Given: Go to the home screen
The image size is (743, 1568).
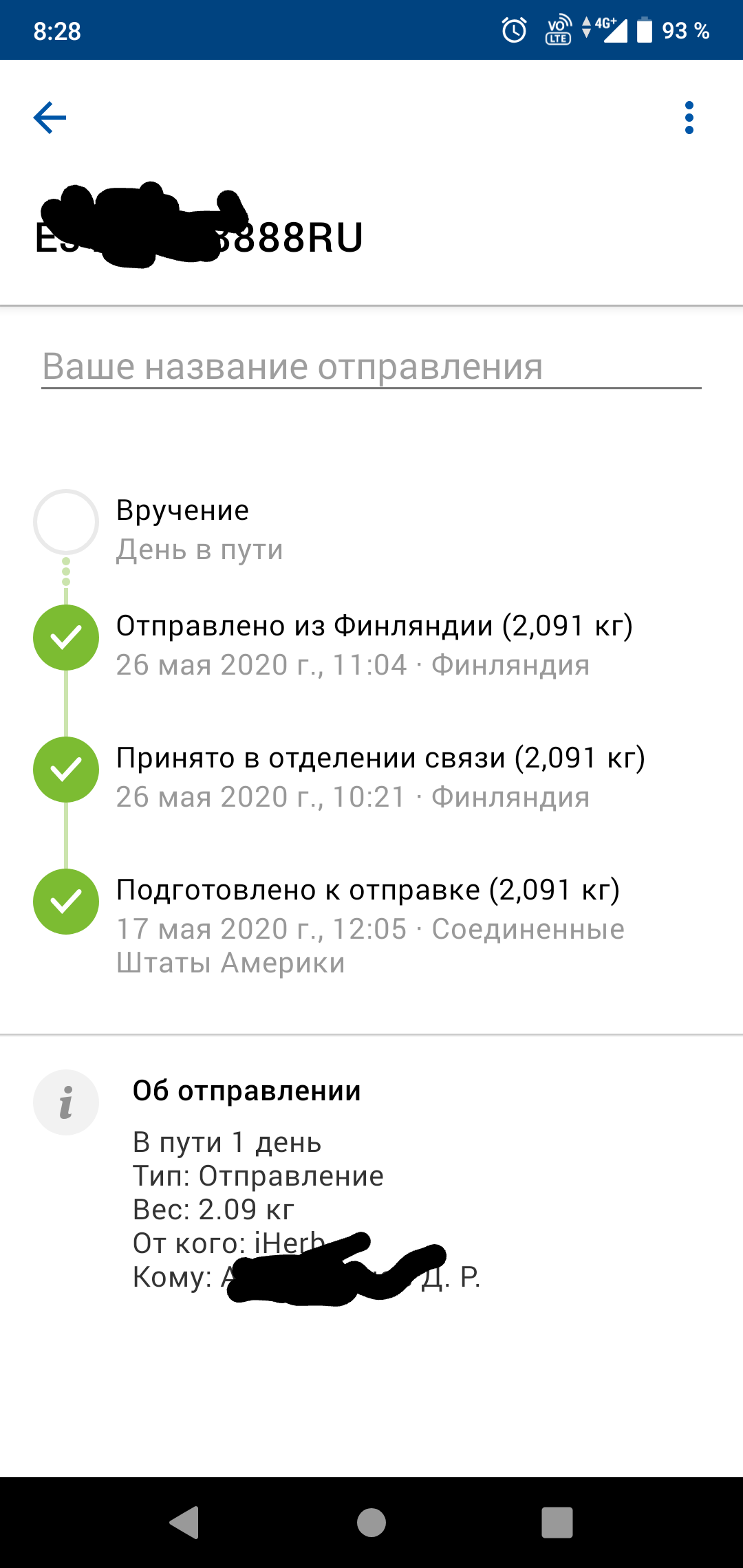Looking at the screenshot, I should tap(371, 1522).
